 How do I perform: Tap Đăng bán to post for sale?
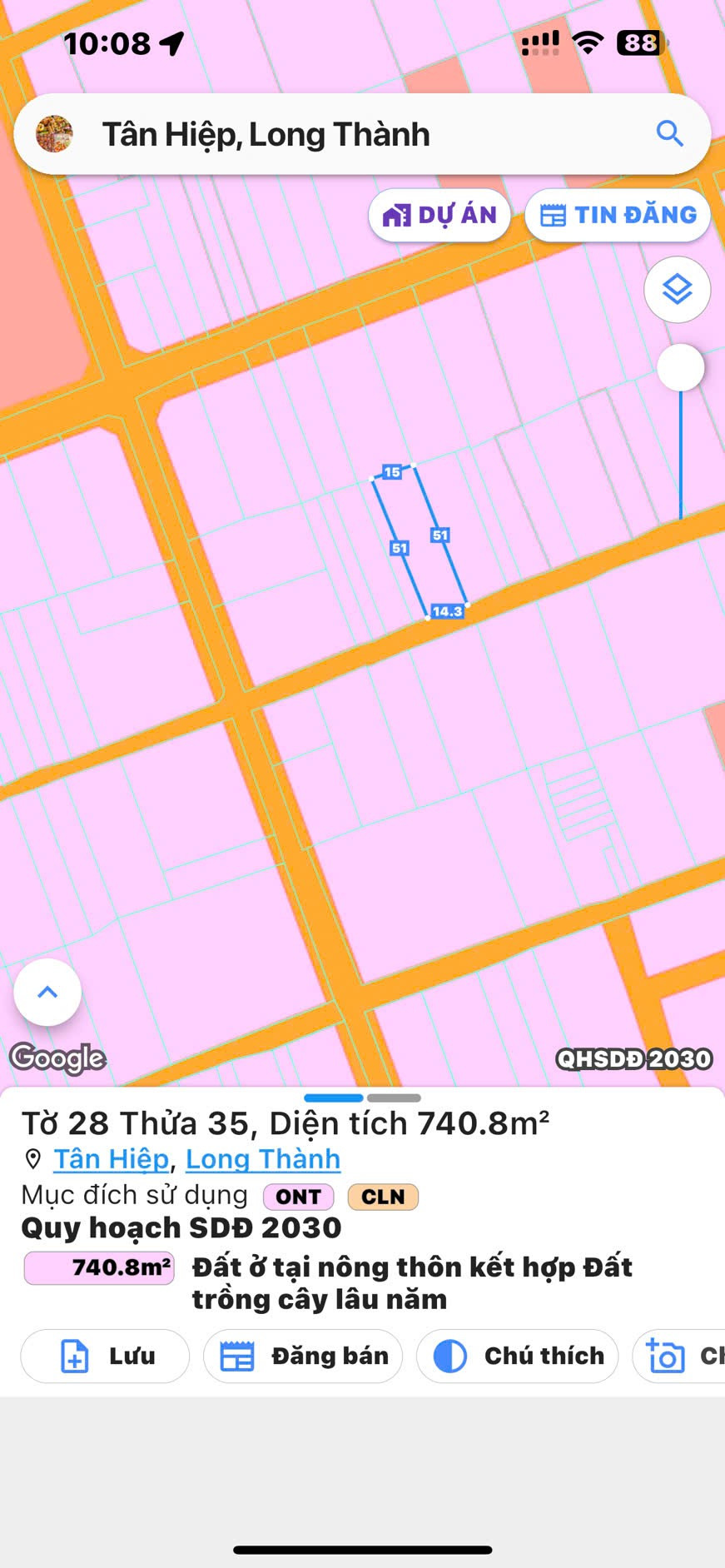(303, 1356)
